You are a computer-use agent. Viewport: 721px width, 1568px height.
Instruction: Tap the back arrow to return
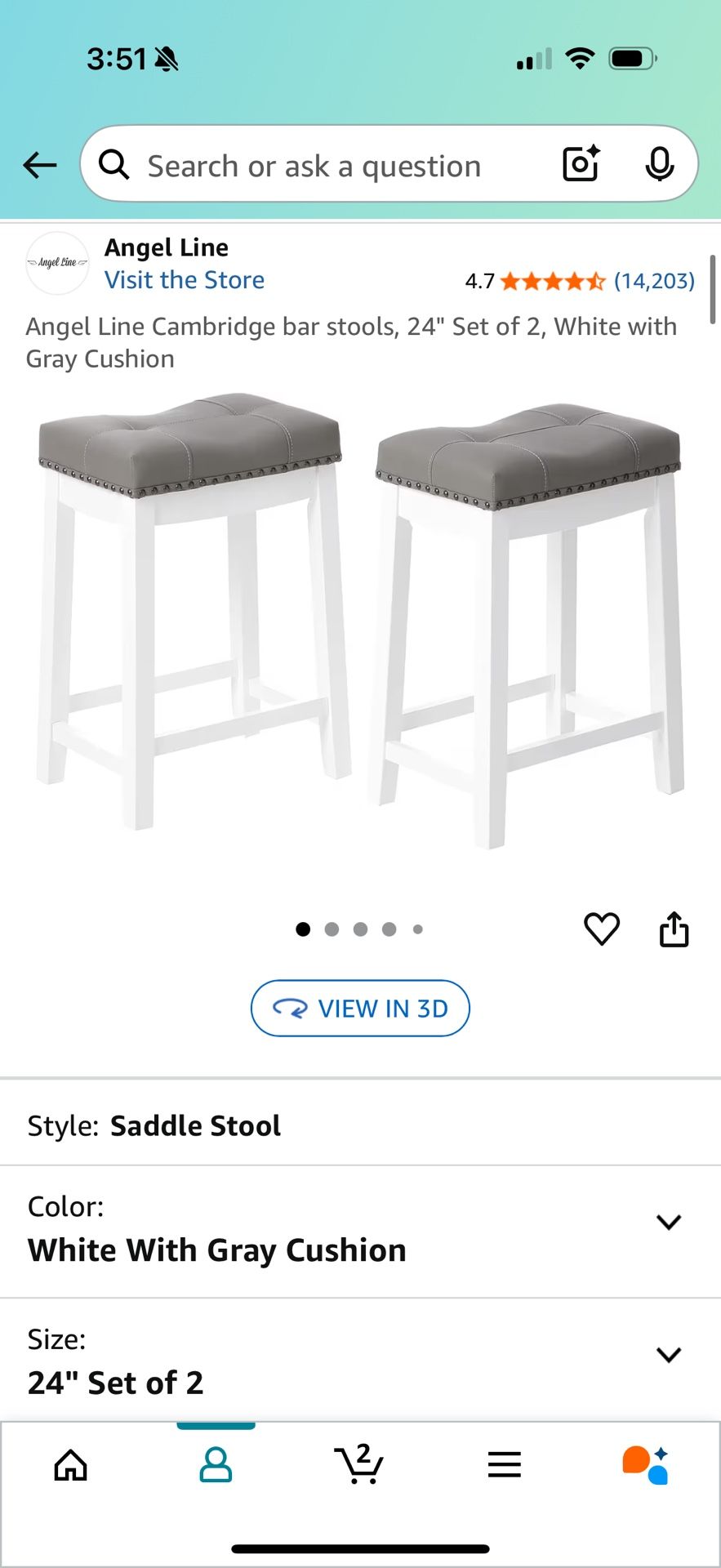(x=39, y=164)
